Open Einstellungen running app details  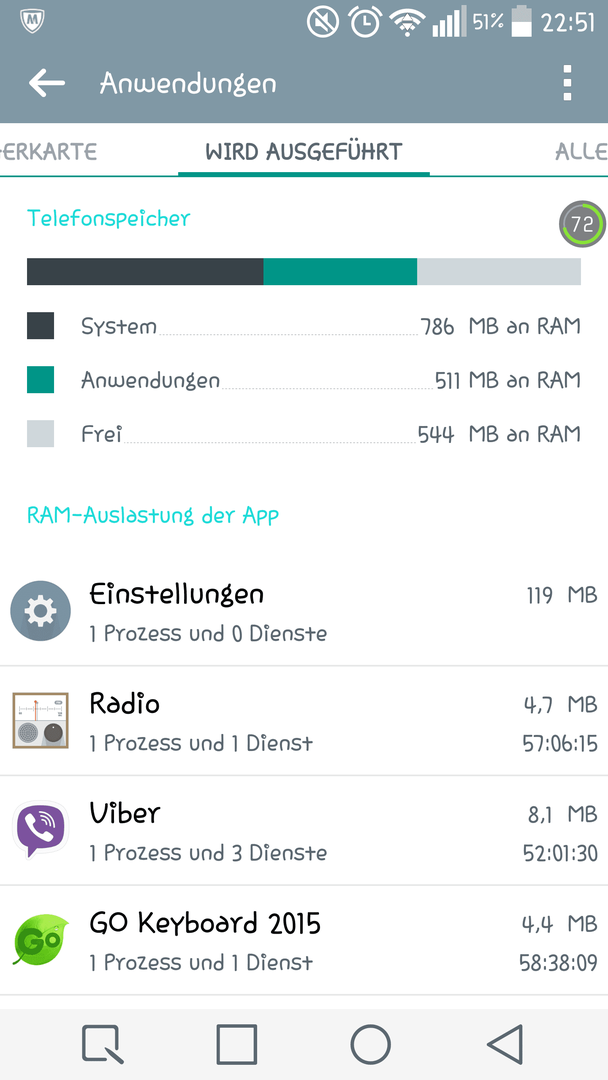pos(304,612)
